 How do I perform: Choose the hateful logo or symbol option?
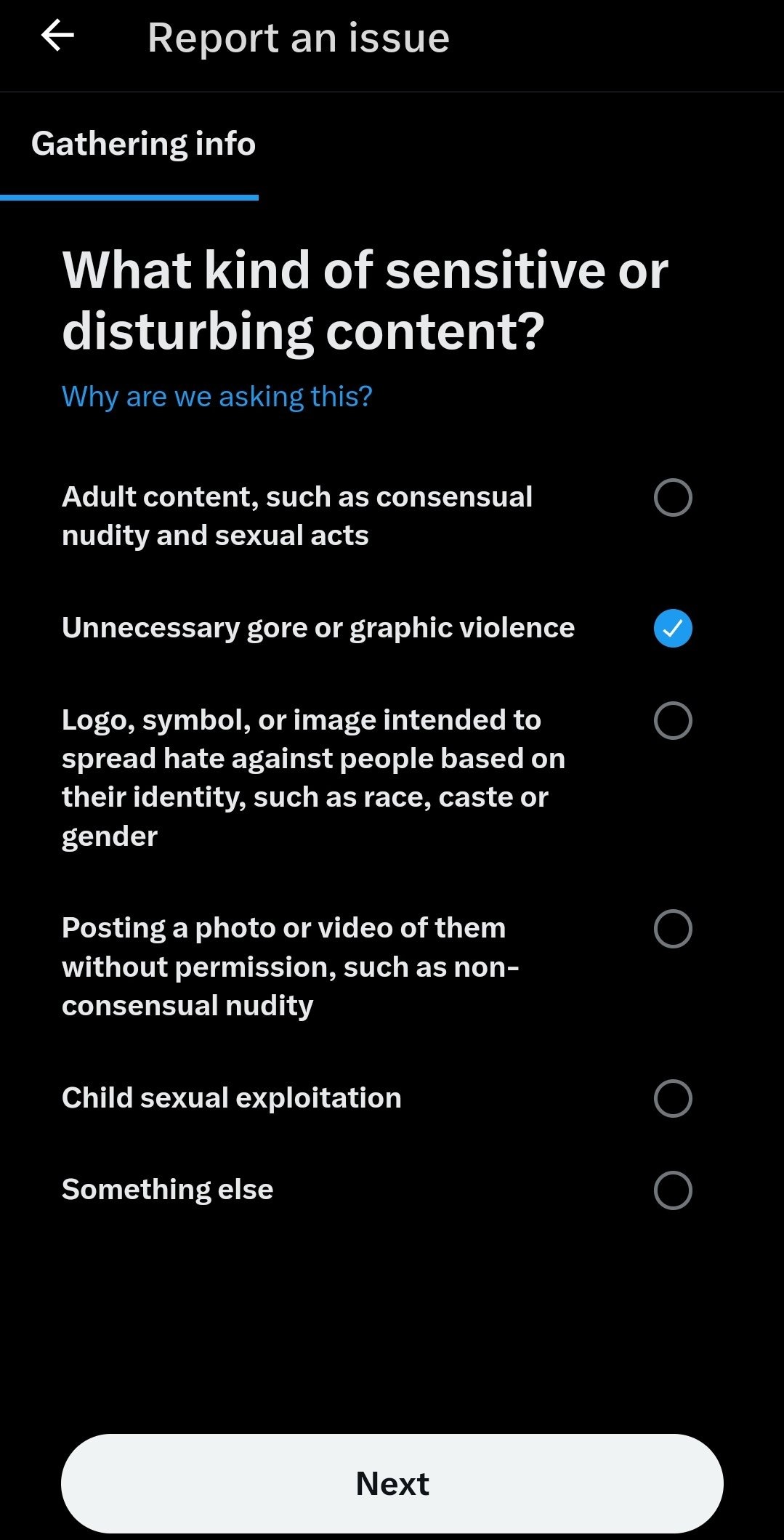click(672, 720)
